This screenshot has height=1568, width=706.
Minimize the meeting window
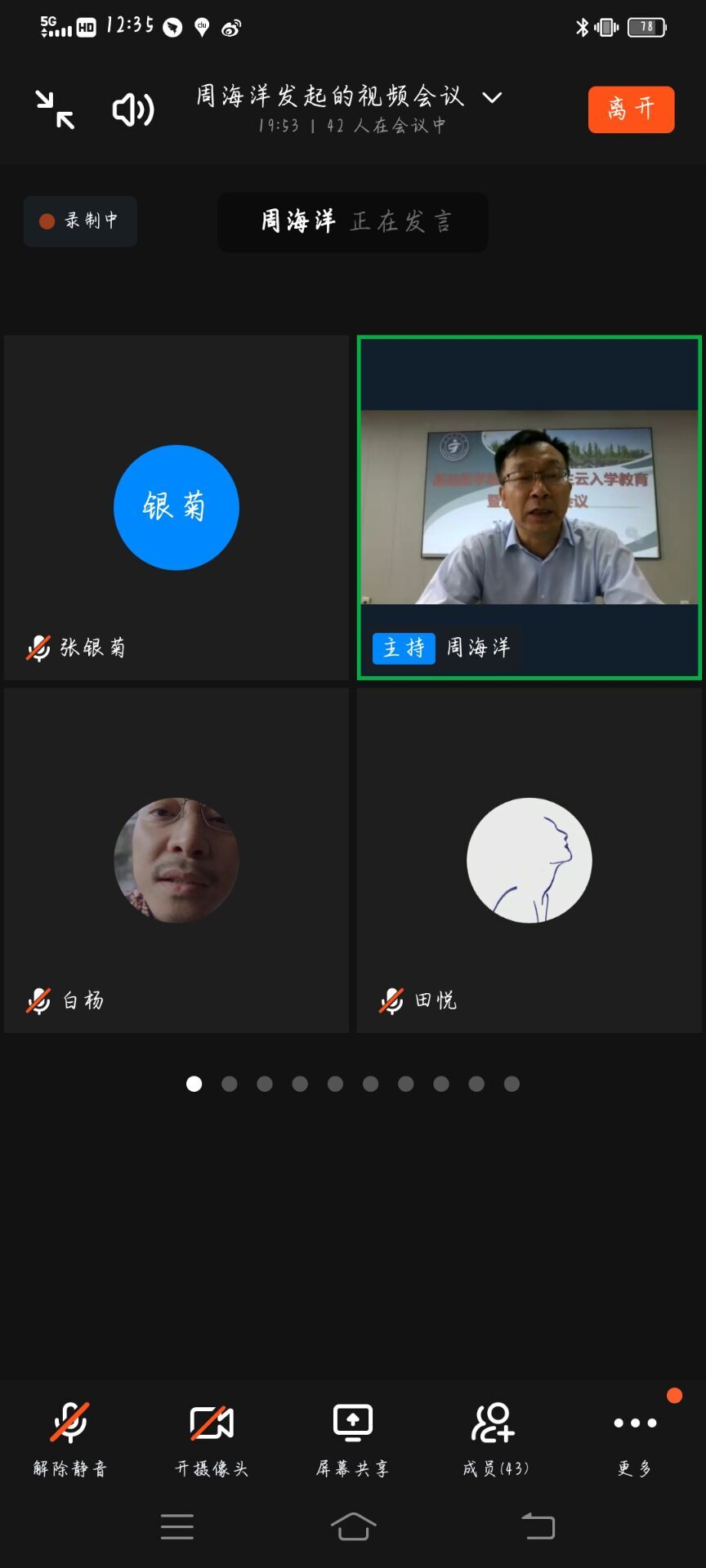pyautogui.click(x=55, y=109)
